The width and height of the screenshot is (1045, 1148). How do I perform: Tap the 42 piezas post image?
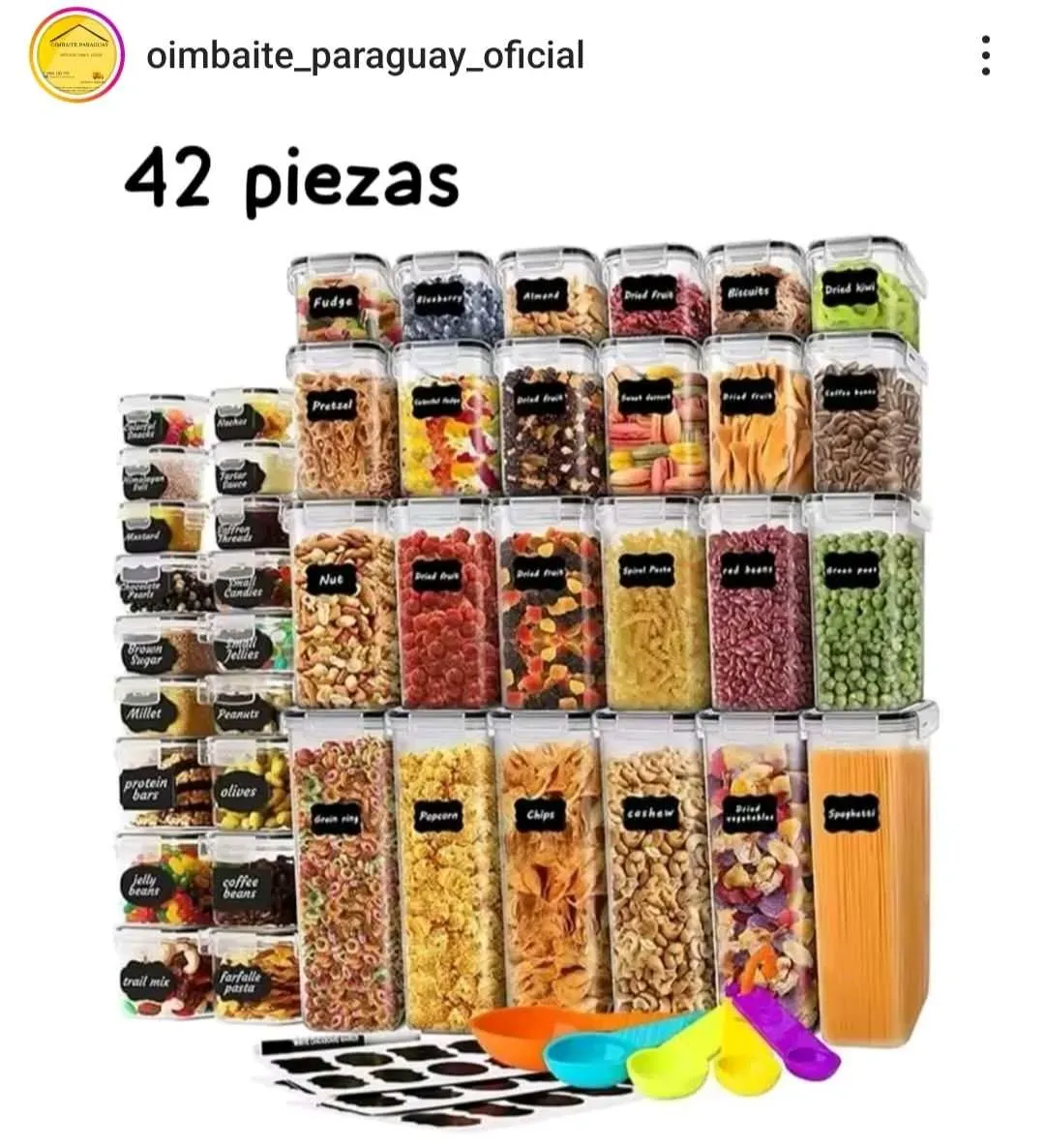point(522,629)
